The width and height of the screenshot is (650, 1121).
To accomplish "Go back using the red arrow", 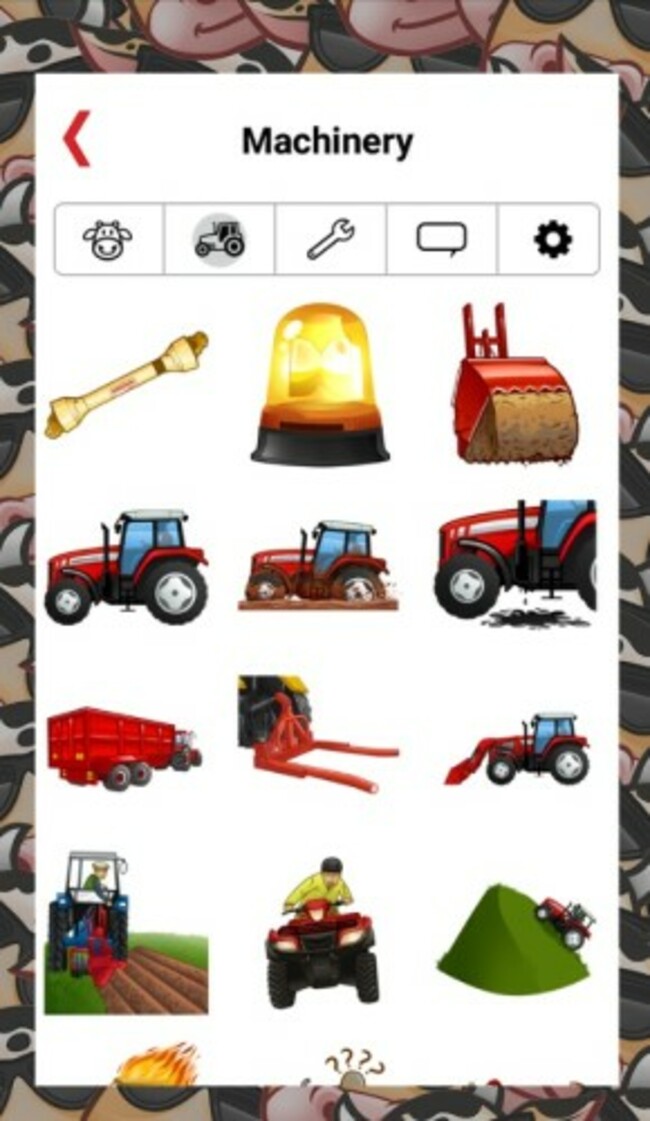I will click(77, 139).
